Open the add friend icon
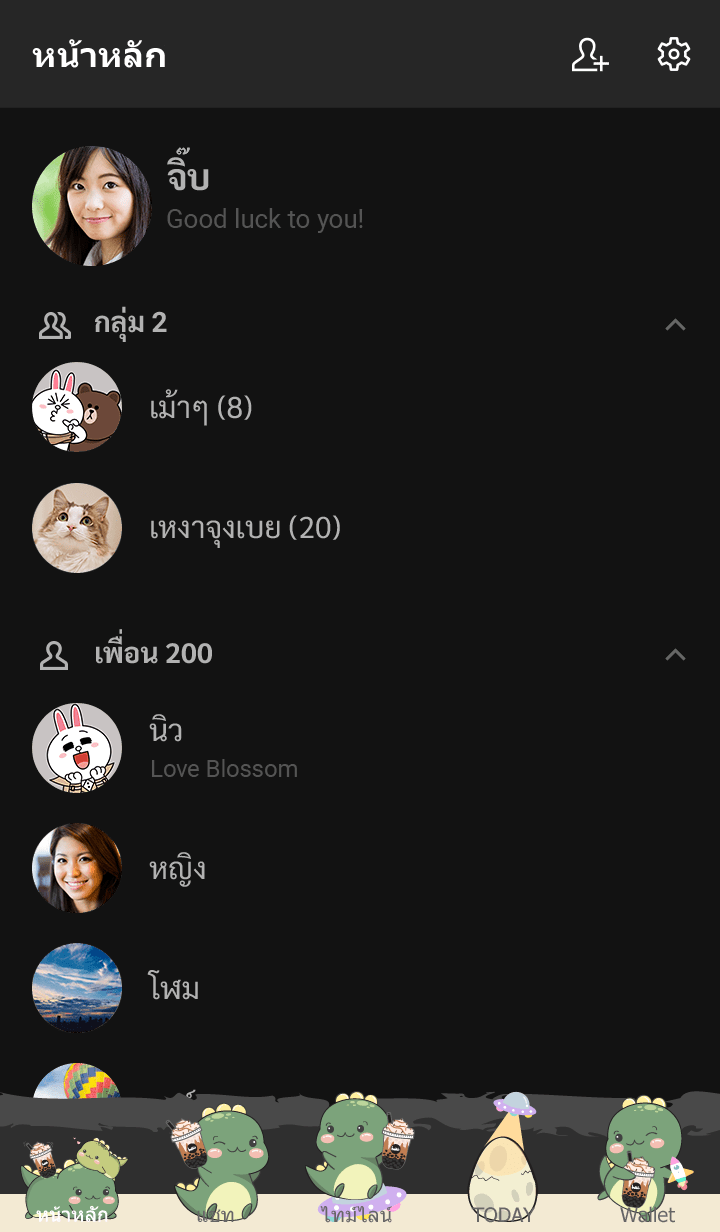 coord(589,55)
